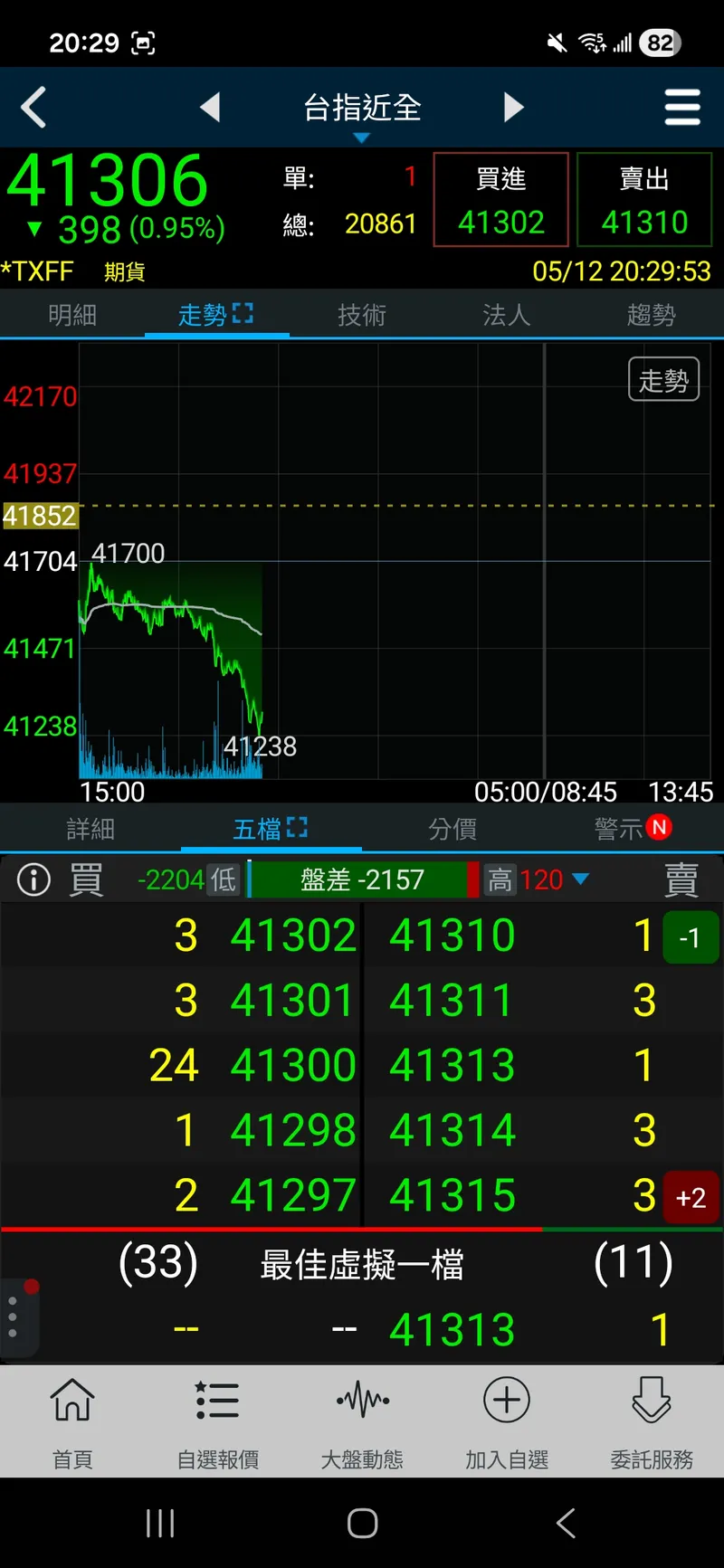724x1568 pixels.
Task: Tap the info icon beside 買
Action: (34, 879)
